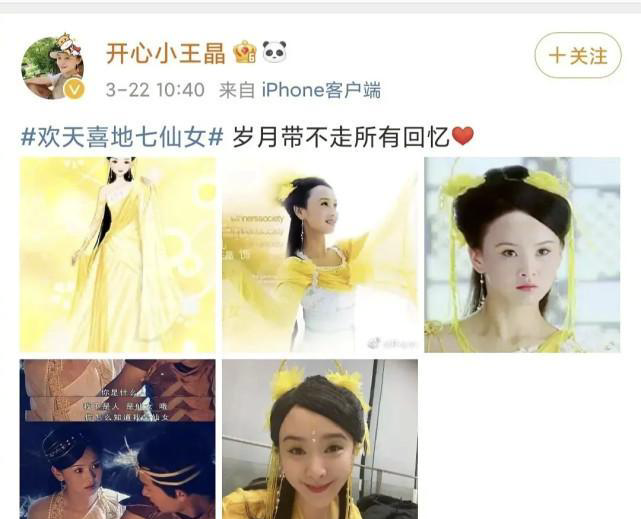View the illustrated yellow-dress fairy image
Viewport: 641px width, 519px height.
coord(118,255)
